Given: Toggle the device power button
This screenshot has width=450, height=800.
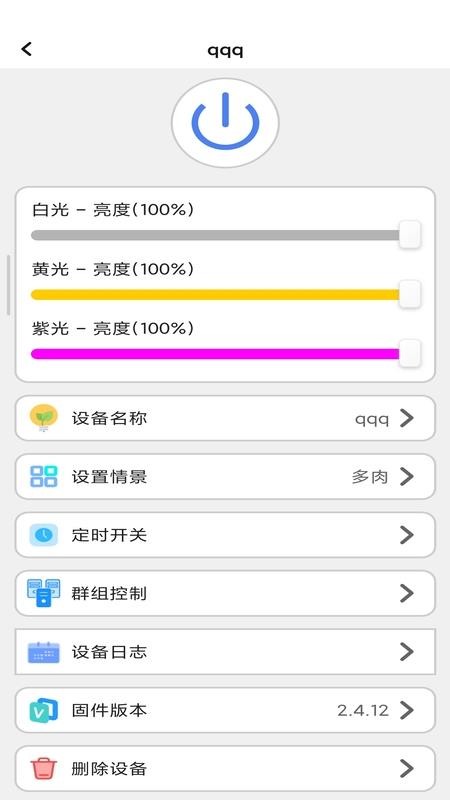Looking at the screenshot, I should pos(225,122).
